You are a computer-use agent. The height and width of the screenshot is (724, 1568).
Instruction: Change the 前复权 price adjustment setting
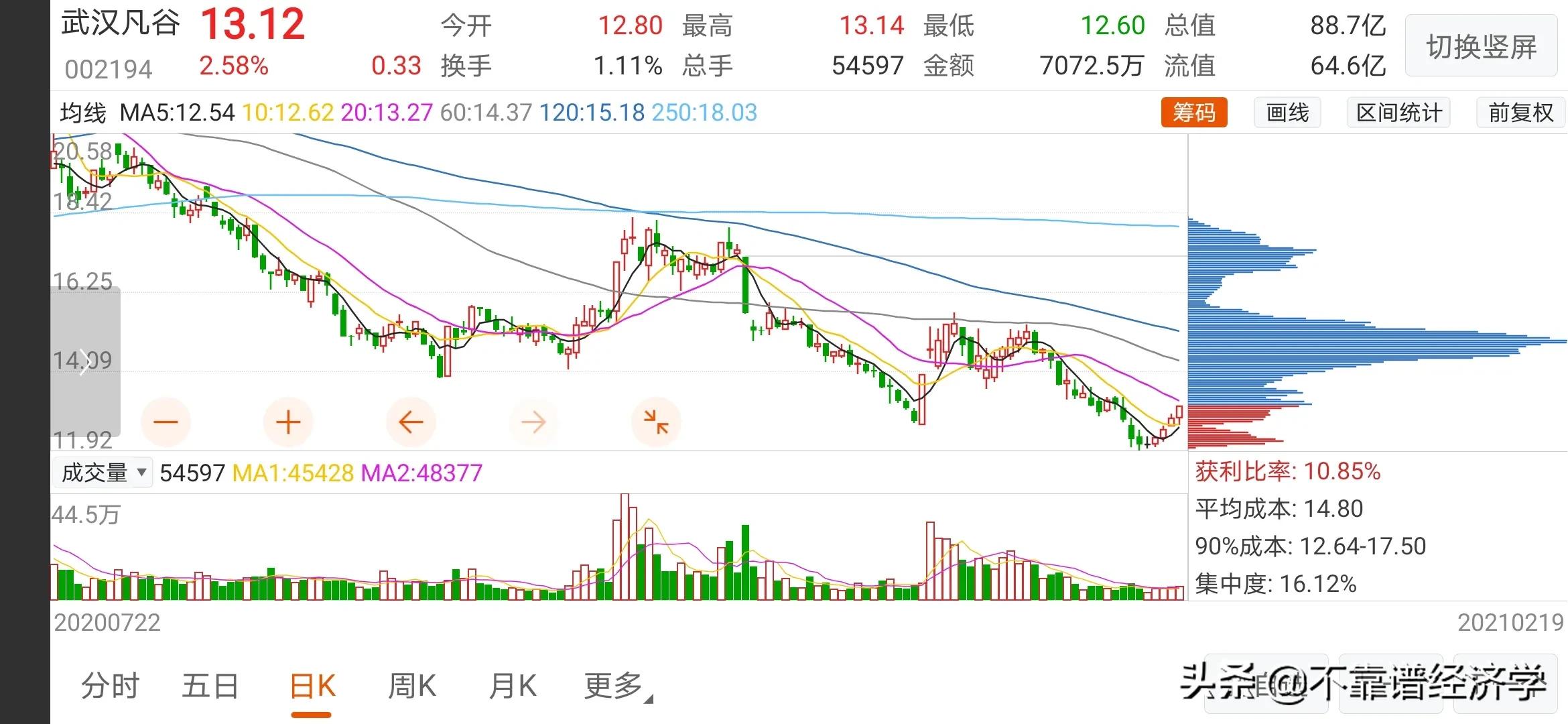click(1520, 113)
